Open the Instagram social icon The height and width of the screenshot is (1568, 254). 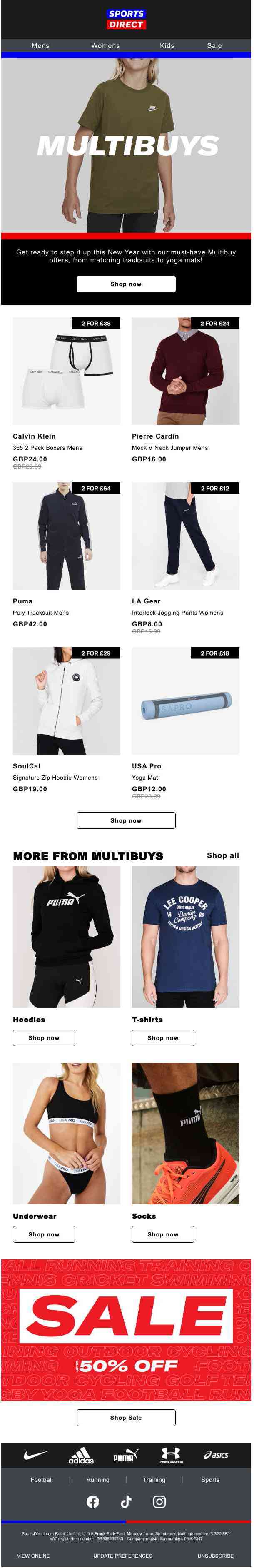(x=159, y=1502)
